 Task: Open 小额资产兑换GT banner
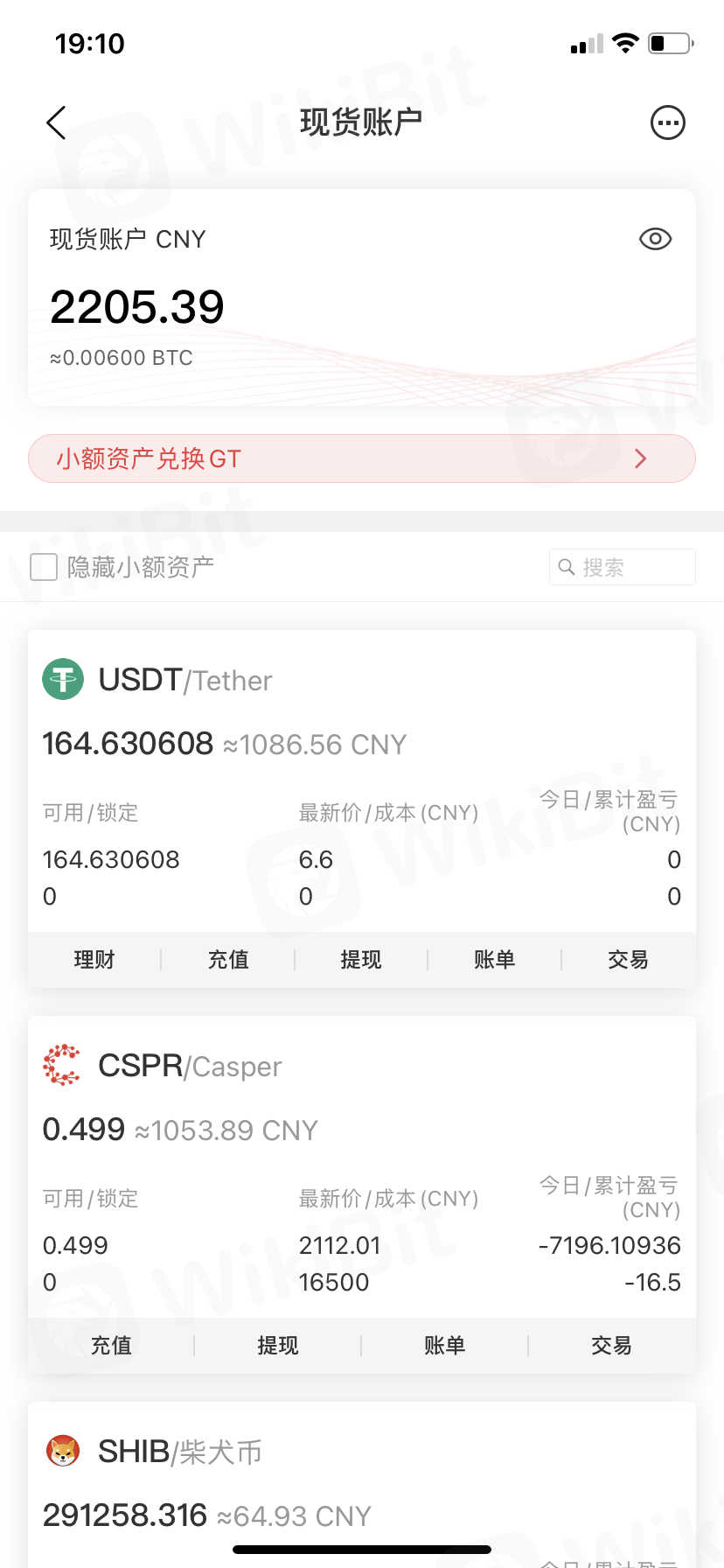(362, 458)
